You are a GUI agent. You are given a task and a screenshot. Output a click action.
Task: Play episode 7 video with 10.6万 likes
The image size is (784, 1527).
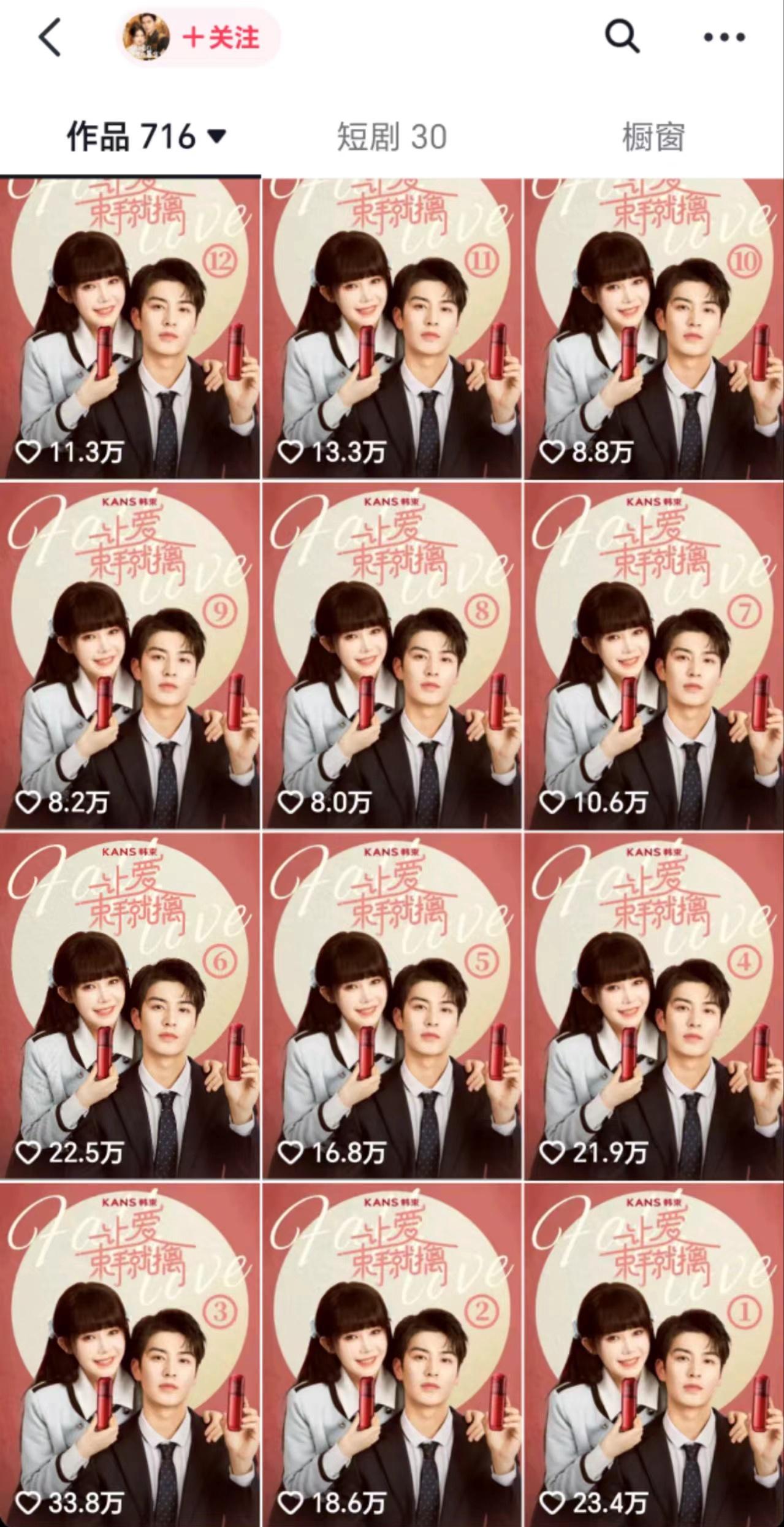[654, 656]
